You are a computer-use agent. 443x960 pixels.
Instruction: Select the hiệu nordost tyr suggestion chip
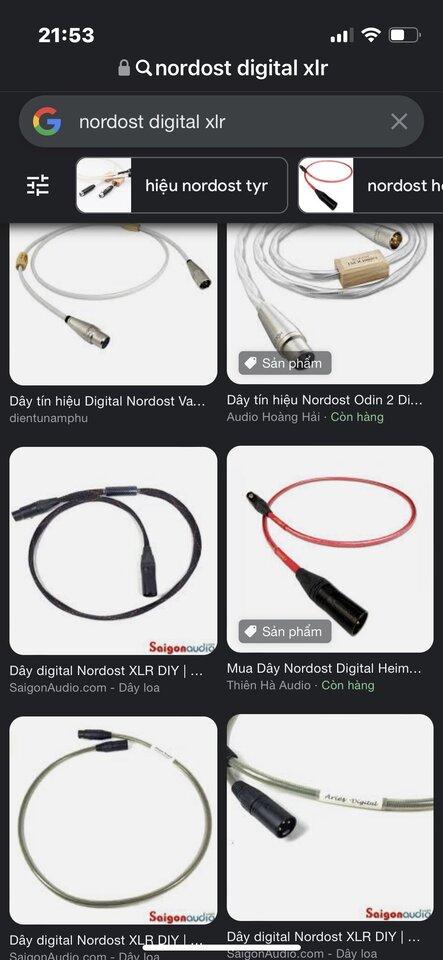click(x=182, y=186)
